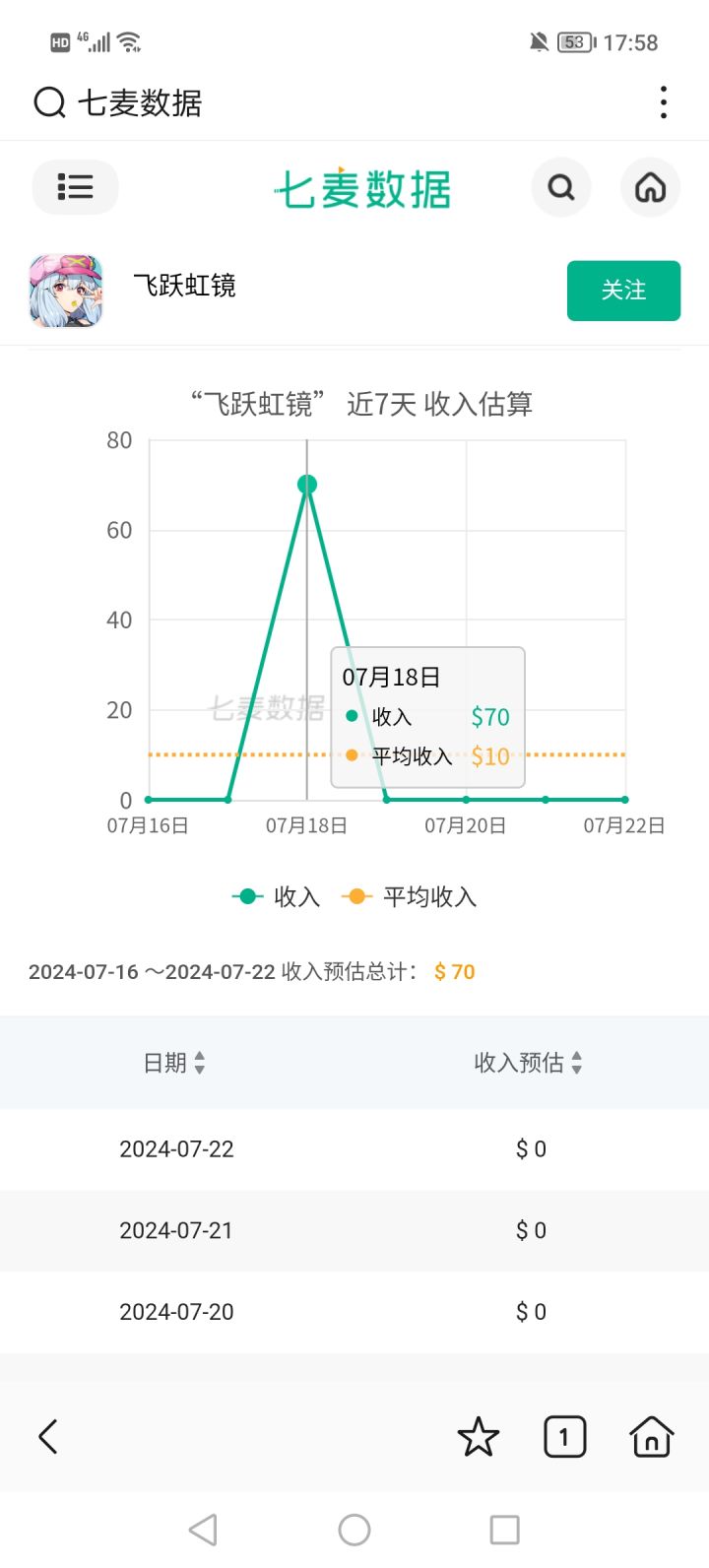
Task: Open system recent apps
Action: 504,1530
